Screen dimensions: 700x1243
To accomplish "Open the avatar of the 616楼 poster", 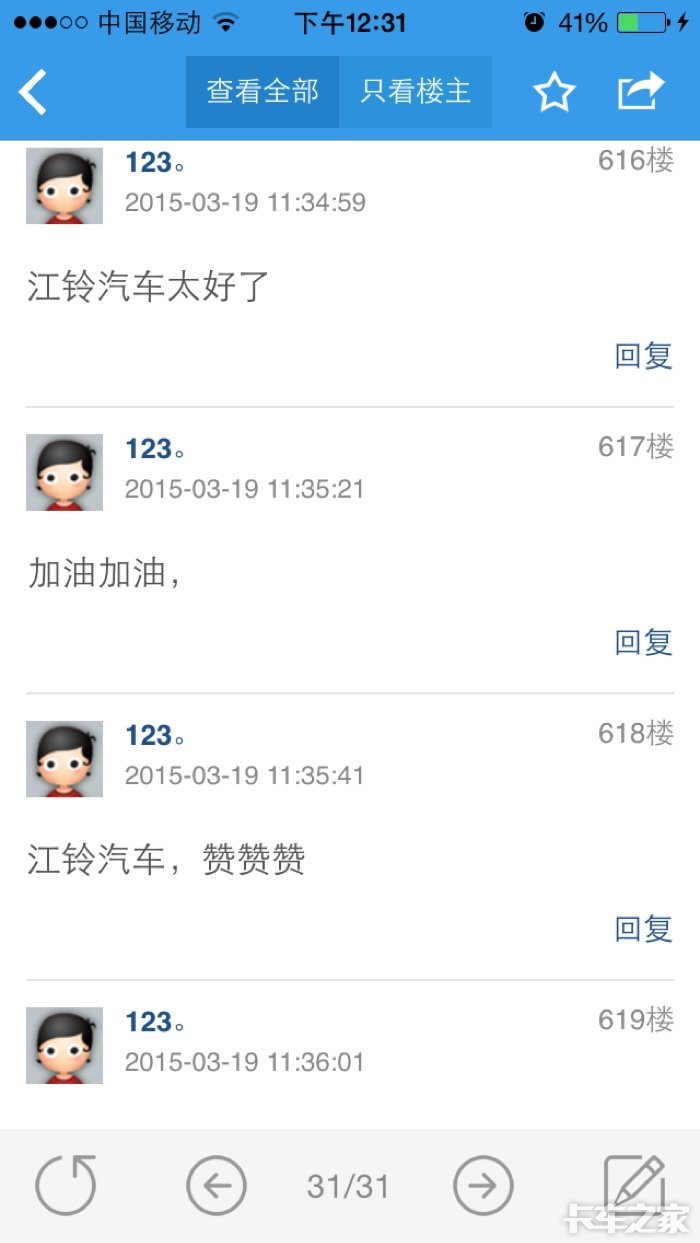I will coord(64,186).
